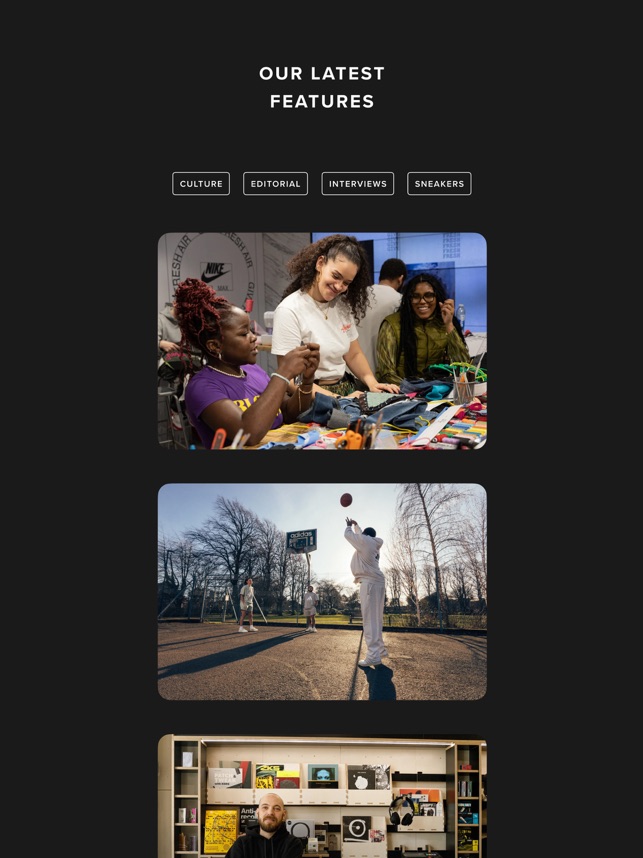The height and width of the screenshot is (858, 643).
Task: Choose the Sneakers filter chip
Action: tap(439, 184)
